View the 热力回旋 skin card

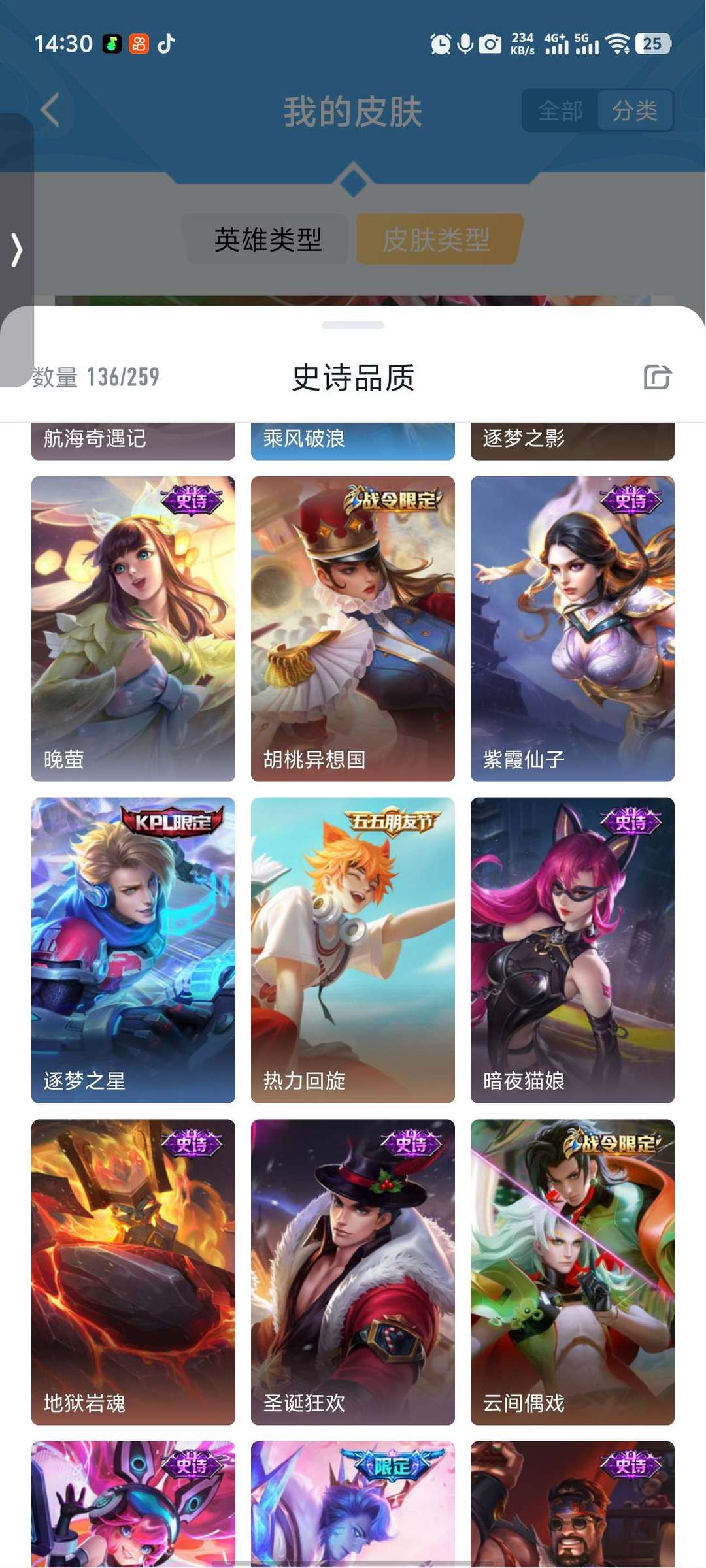353,950
